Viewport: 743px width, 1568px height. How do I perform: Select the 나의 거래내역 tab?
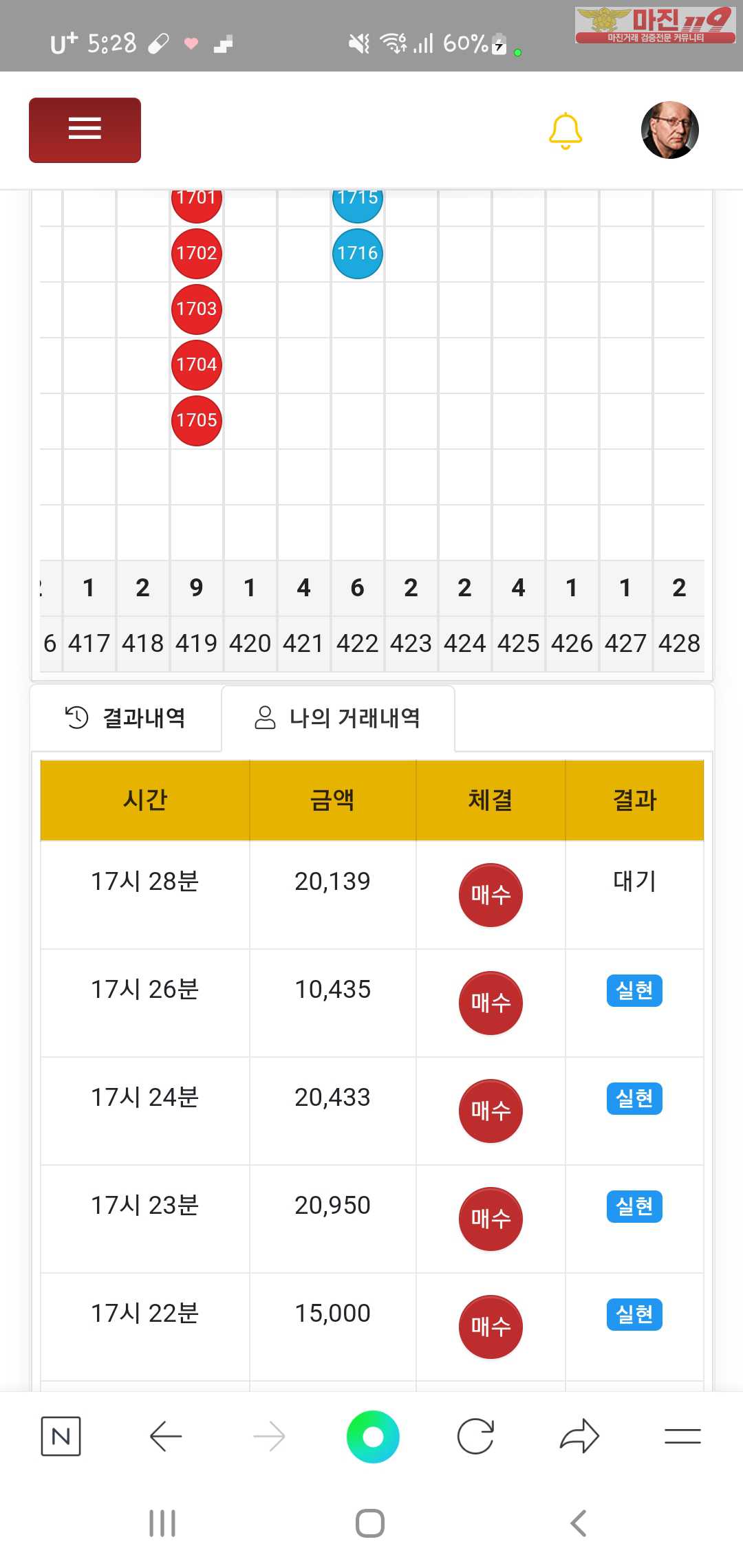tap(338, 718)
